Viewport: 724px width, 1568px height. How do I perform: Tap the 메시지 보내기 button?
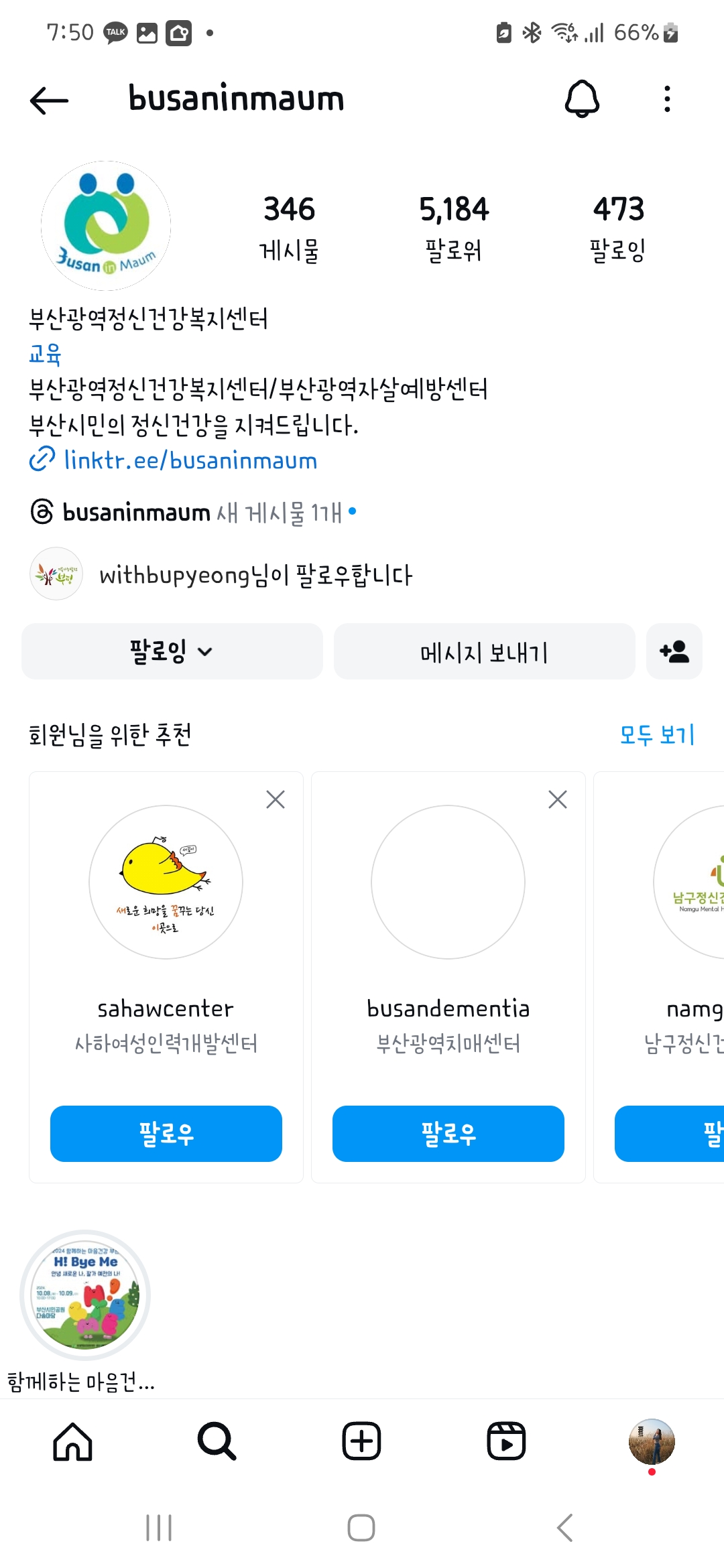(484, 651)
